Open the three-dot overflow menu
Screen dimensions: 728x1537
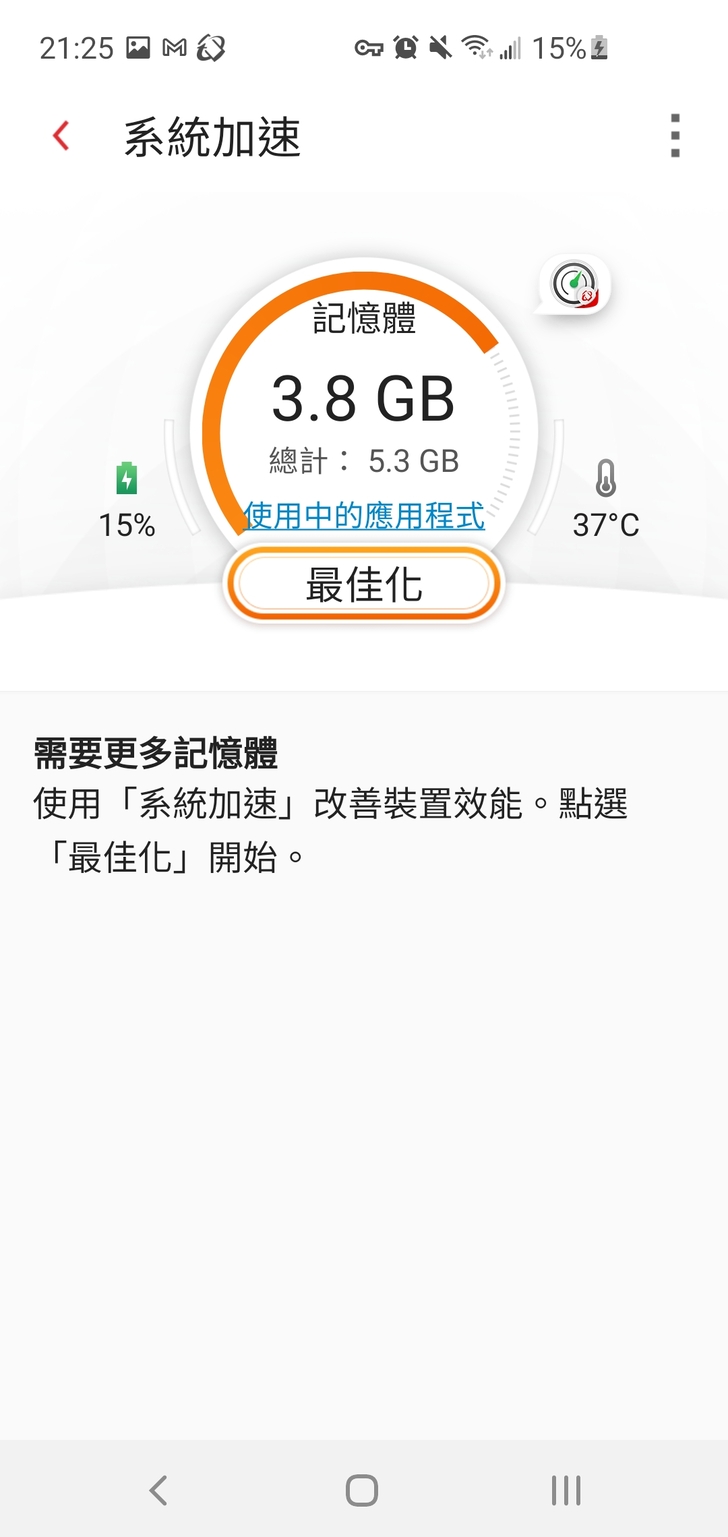676,136
